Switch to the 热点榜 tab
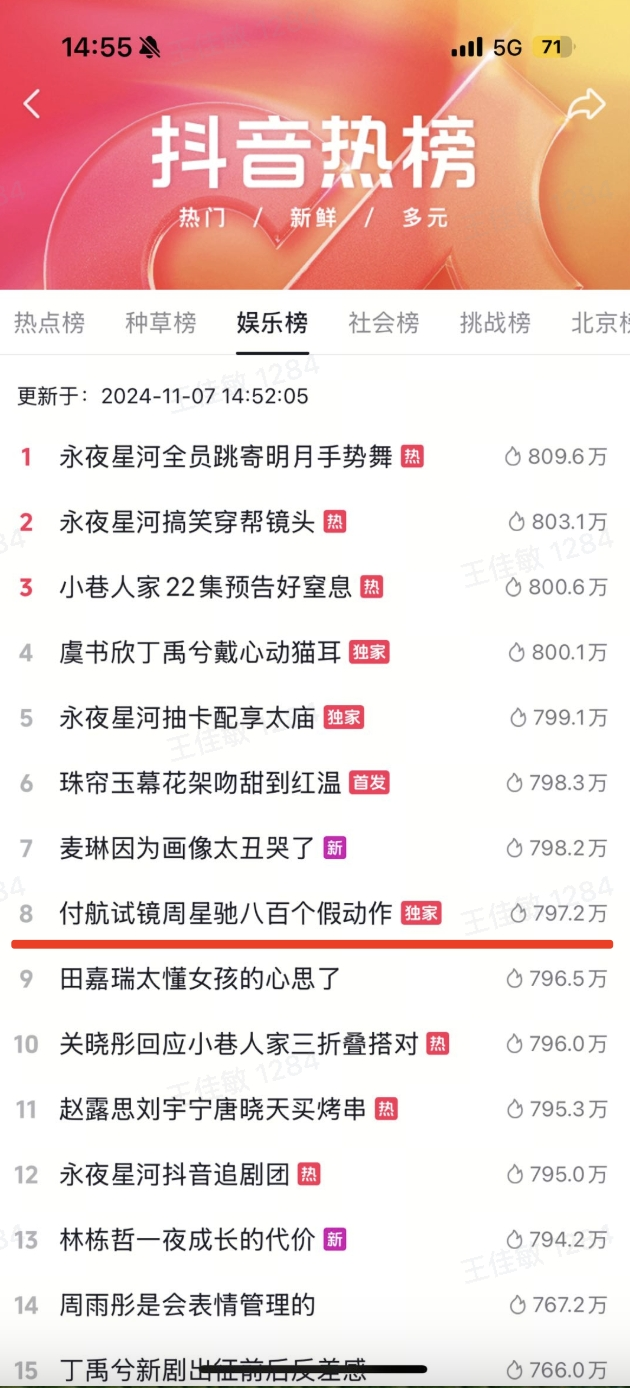630x1388 pixels. [49, 323]
